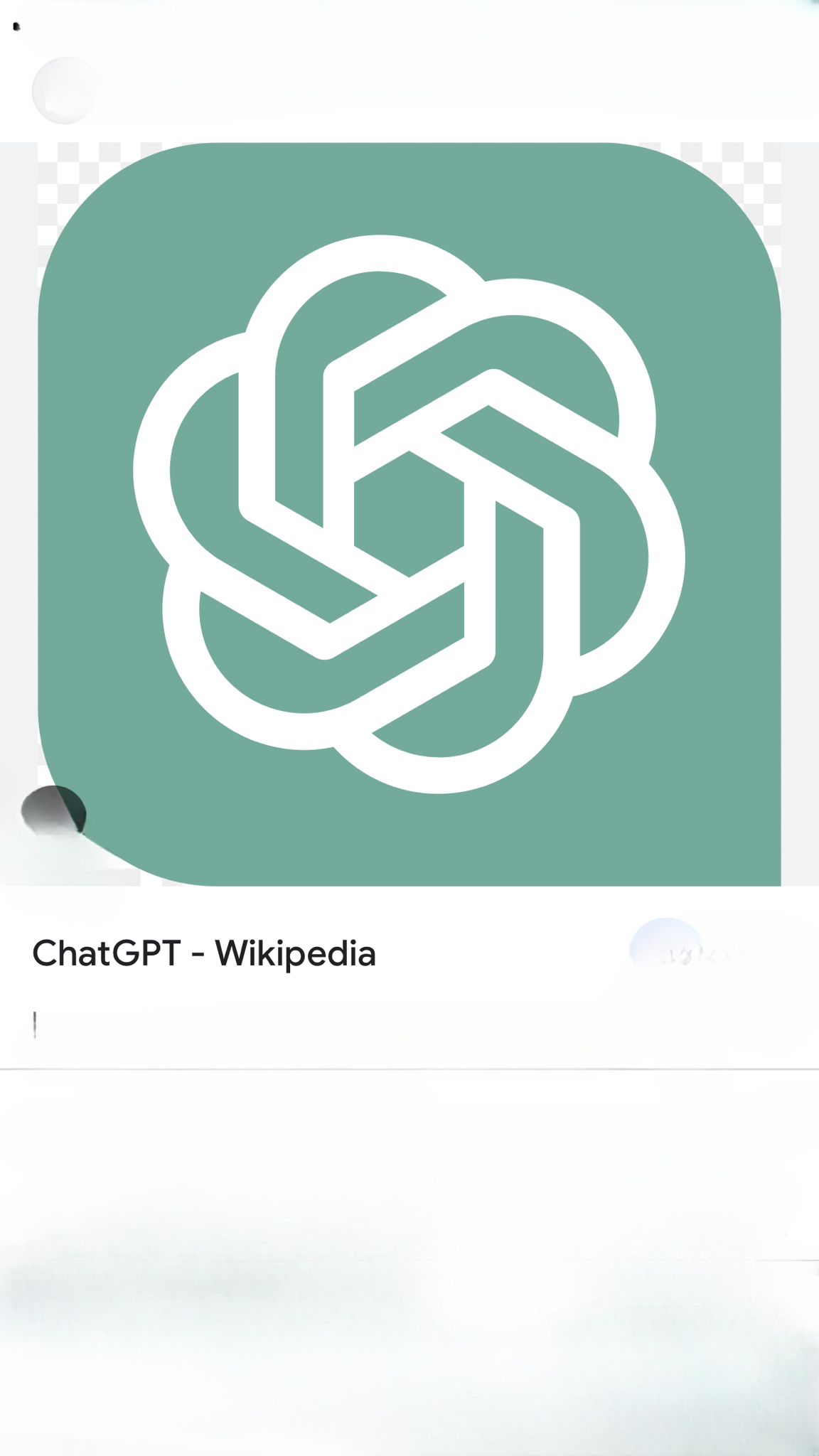Open the ChatGPT logo image
Screen dimensions: 819x1456
(409, 513)
